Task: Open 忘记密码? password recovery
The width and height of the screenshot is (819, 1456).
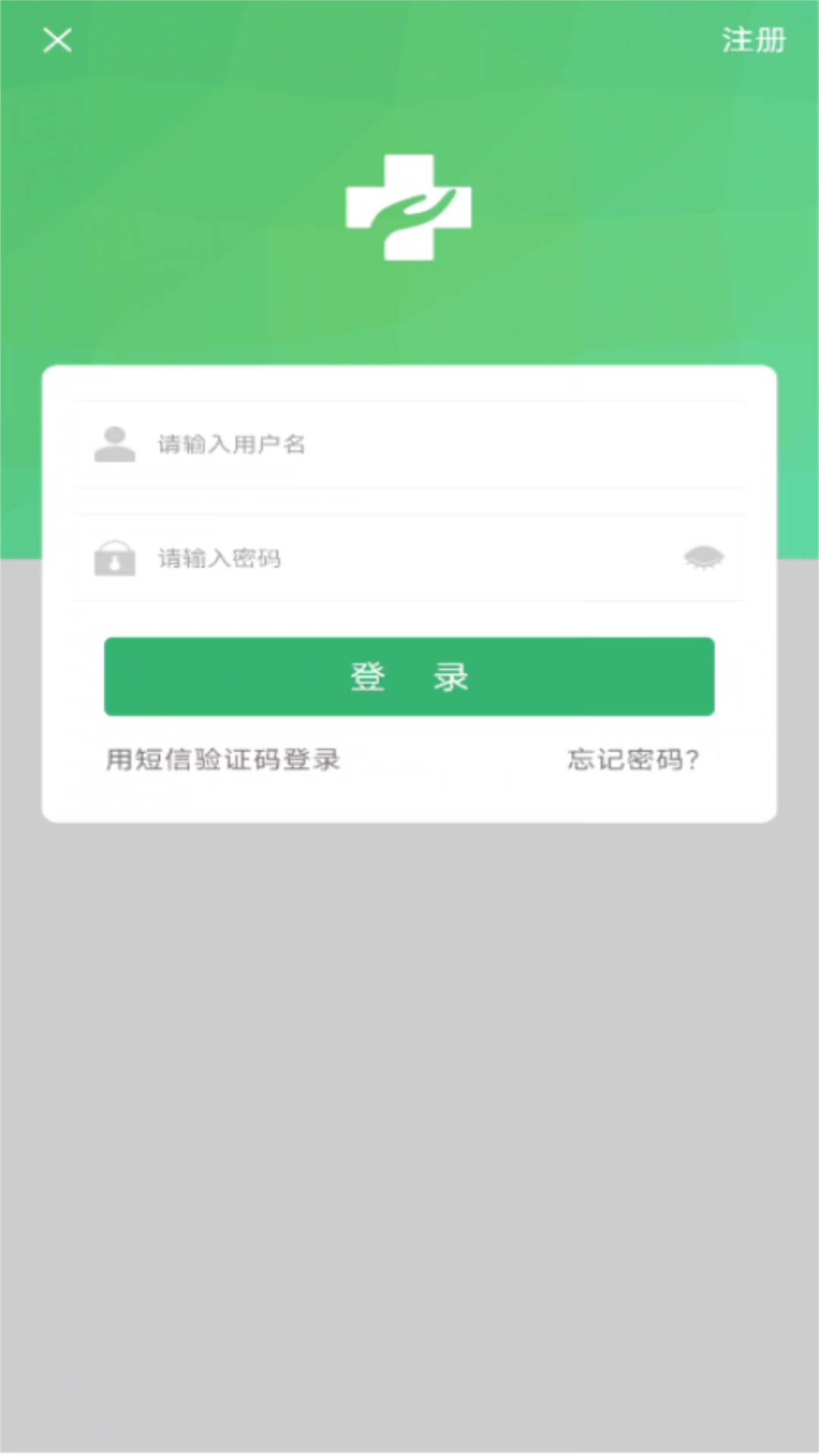Action: 632,759
